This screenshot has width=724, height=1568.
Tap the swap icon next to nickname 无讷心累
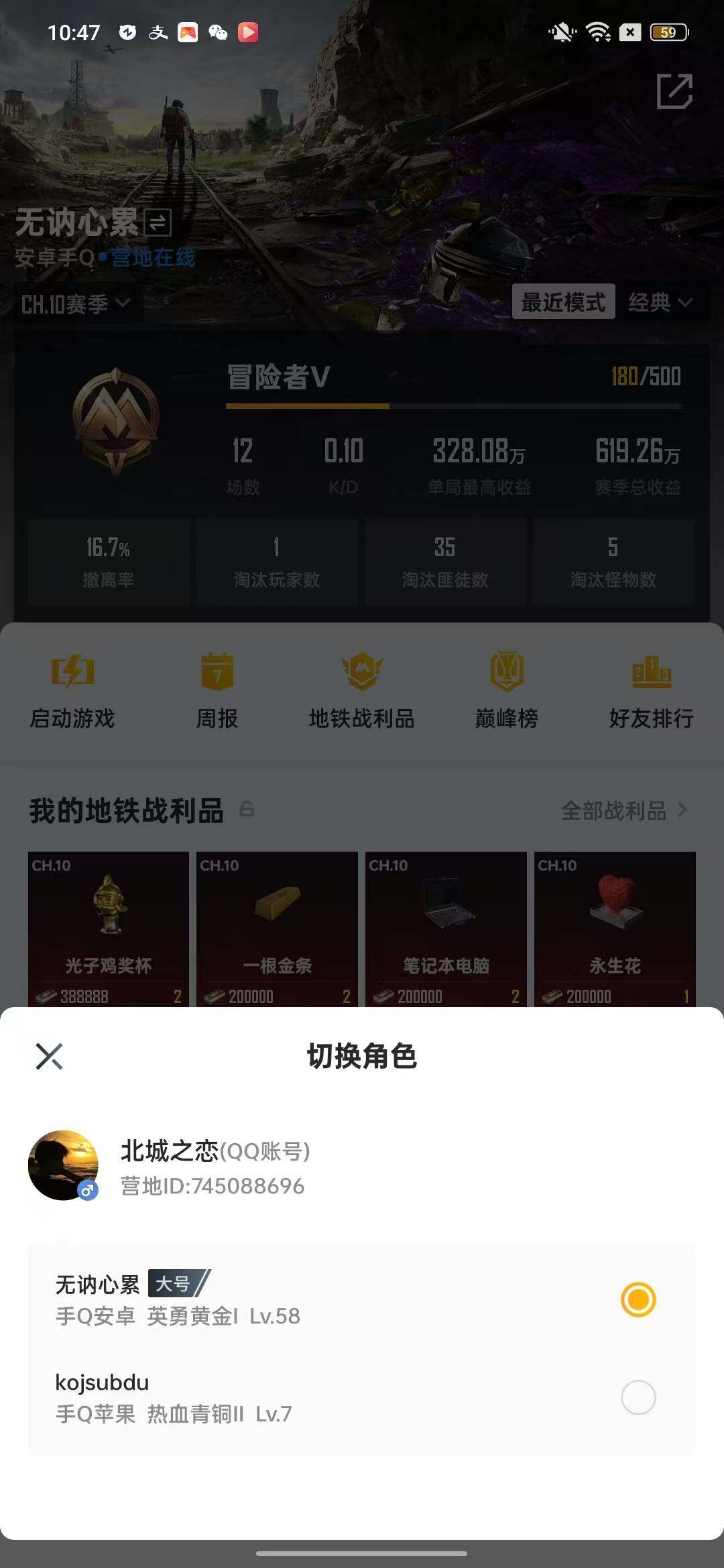click(159, 221)
